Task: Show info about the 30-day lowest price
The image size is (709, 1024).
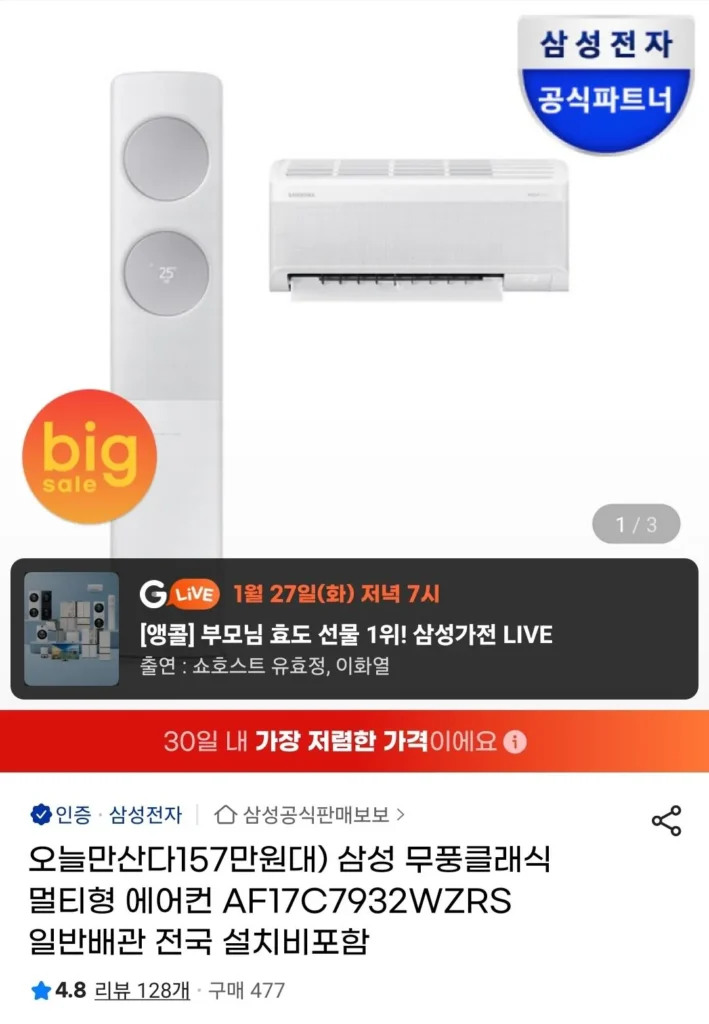Action: coord(515,742)
